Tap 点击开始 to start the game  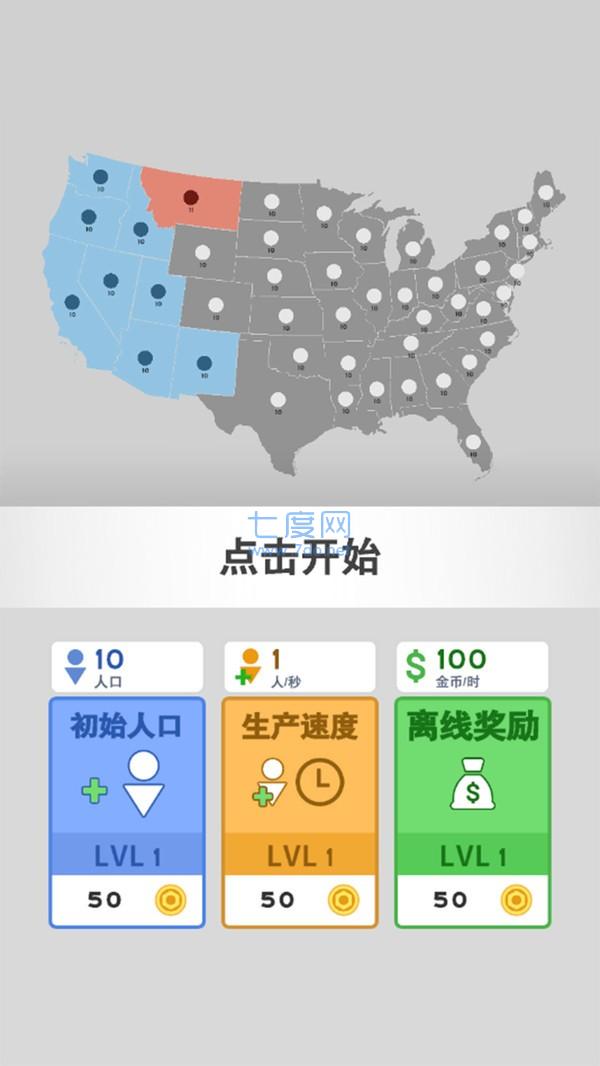300,558
